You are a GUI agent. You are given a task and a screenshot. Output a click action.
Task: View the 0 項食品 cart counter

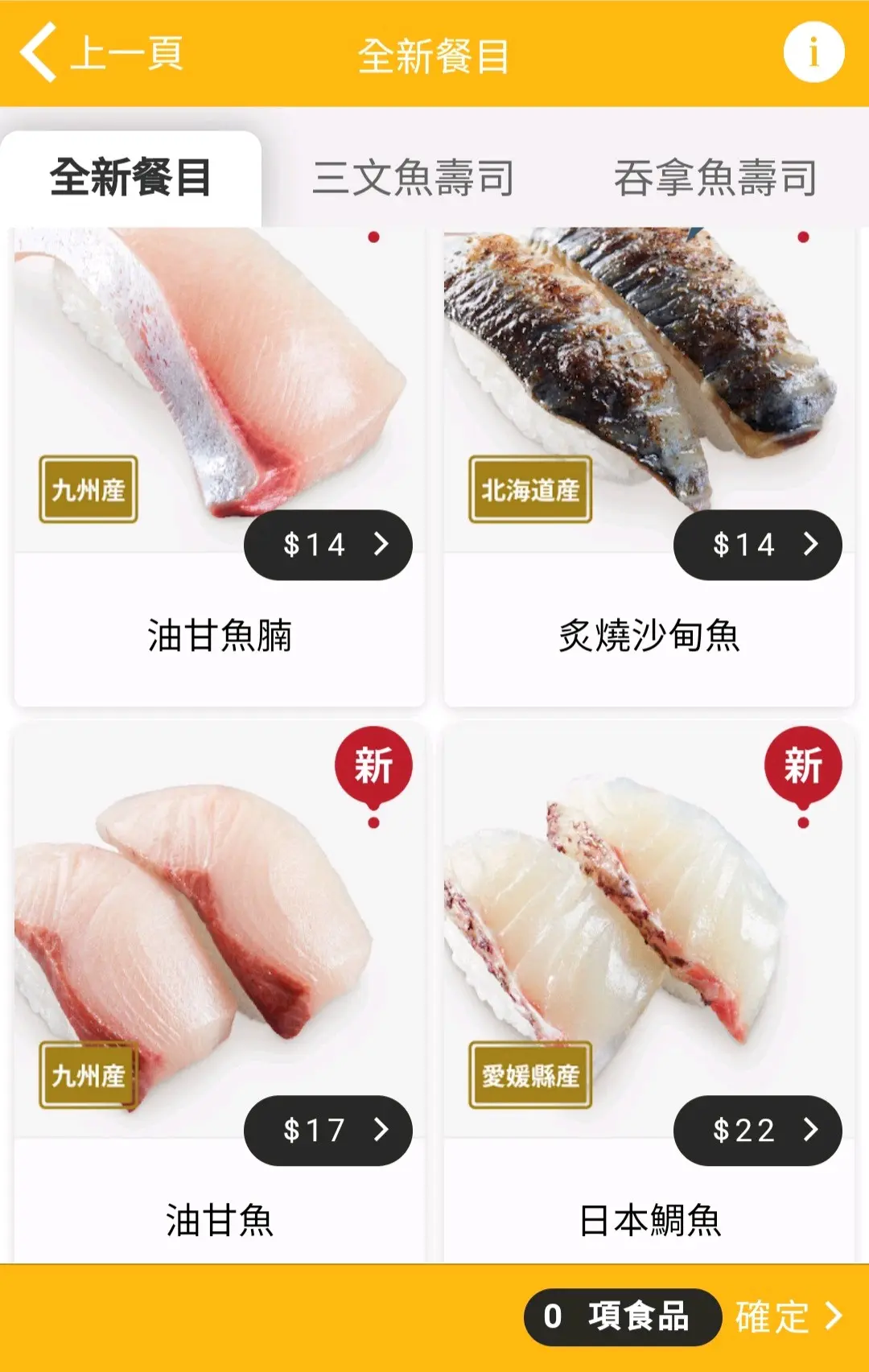tap(622, 1317)
